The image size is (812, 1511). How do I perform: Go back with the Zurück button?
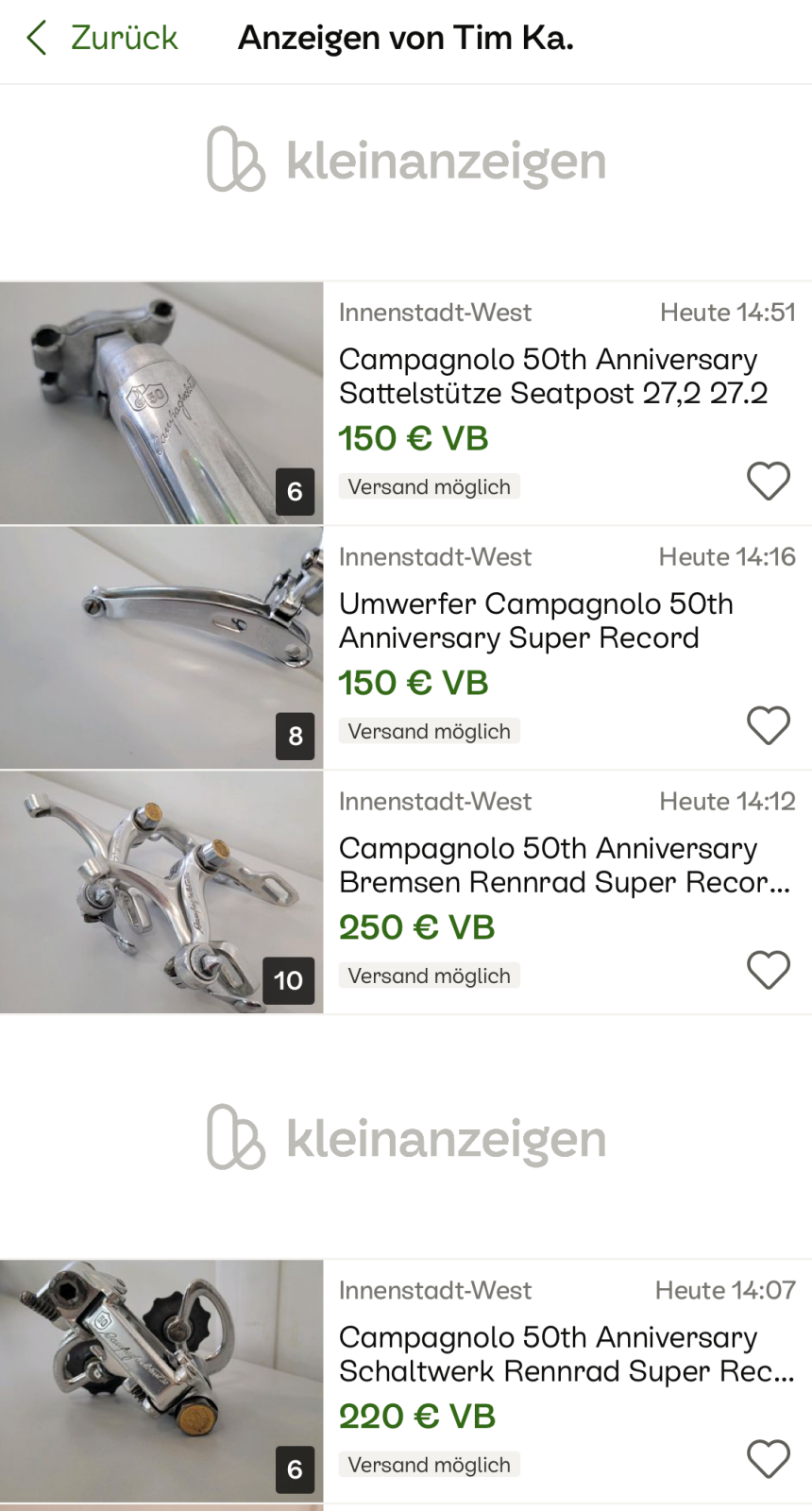102,38
